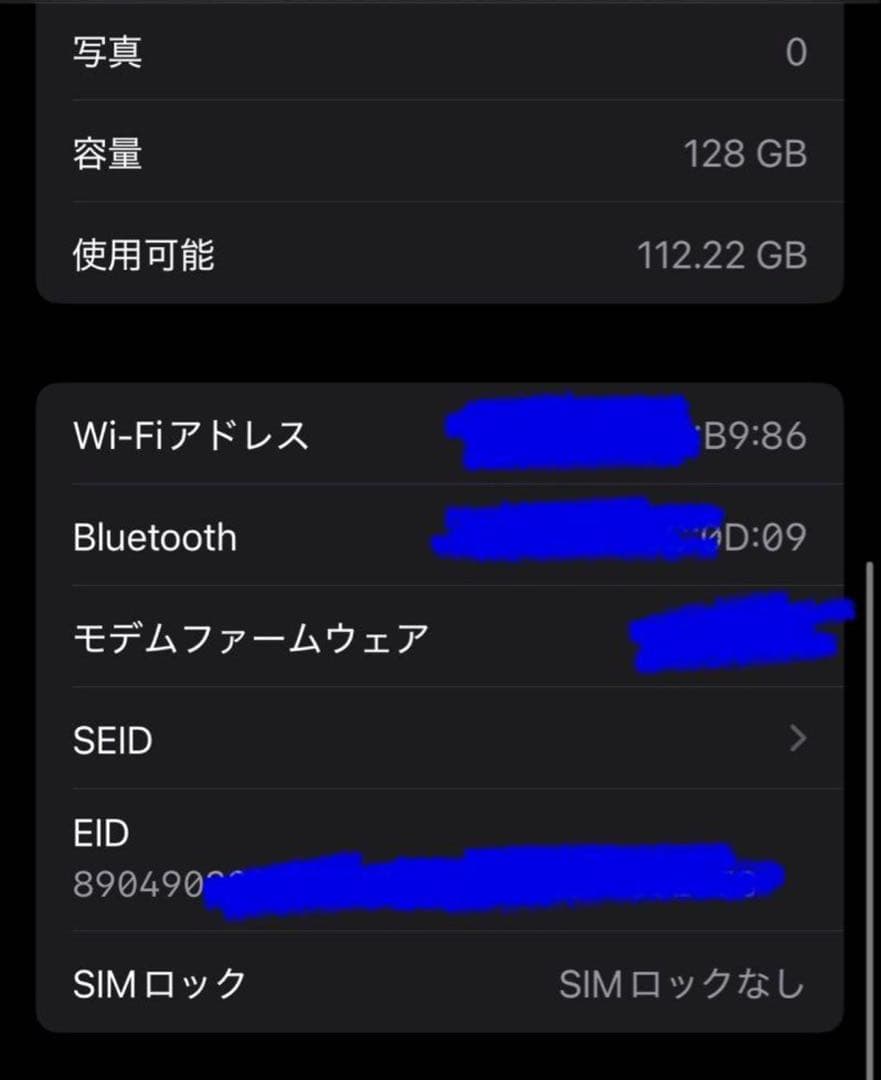
Task: Tap the Bluetooth address row
Action: [x=440, y=536]
